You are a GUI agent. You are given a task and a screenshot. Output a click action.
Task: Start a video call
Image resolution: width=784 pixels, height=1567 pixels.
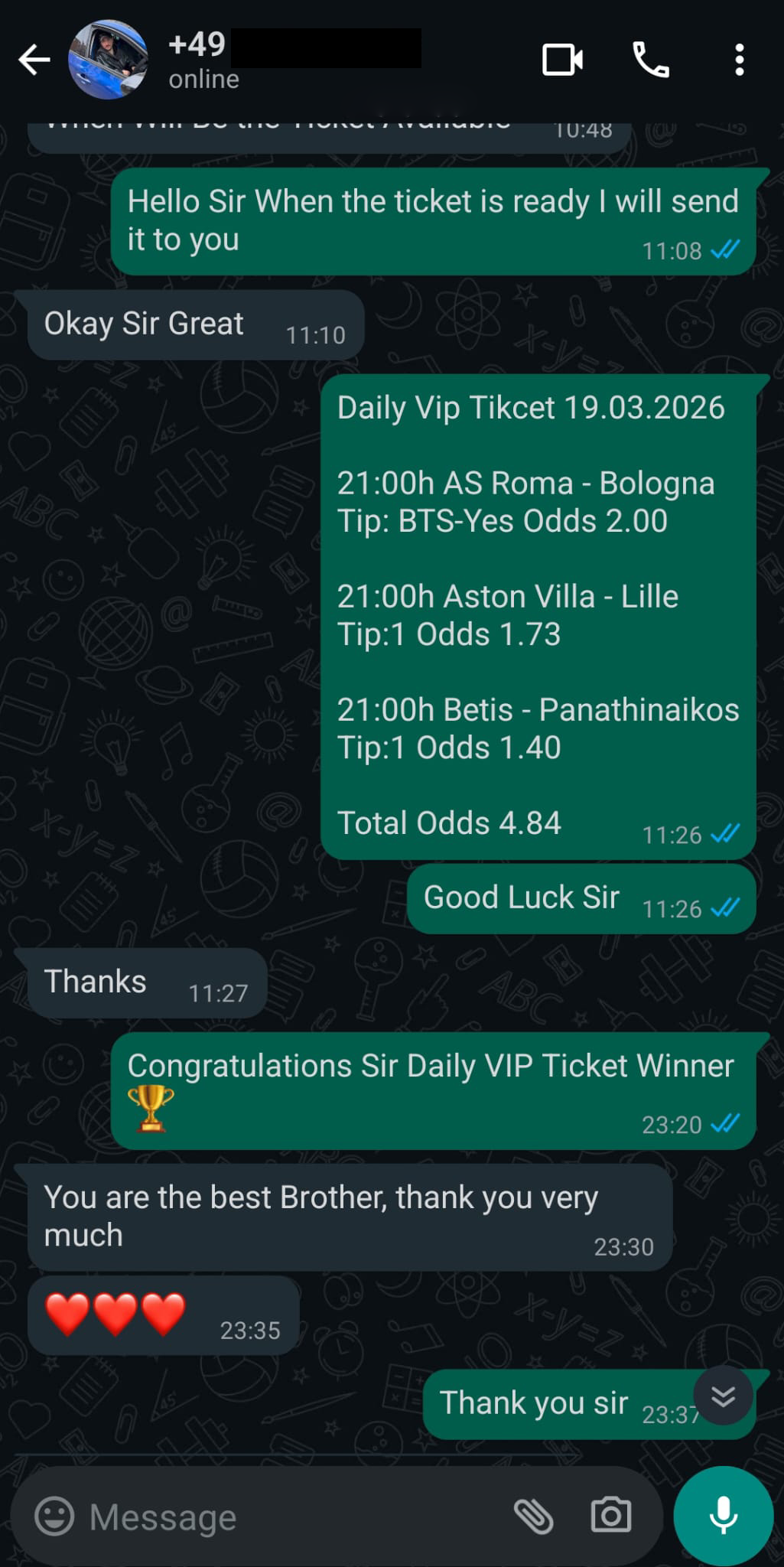(x=562, y=60)
